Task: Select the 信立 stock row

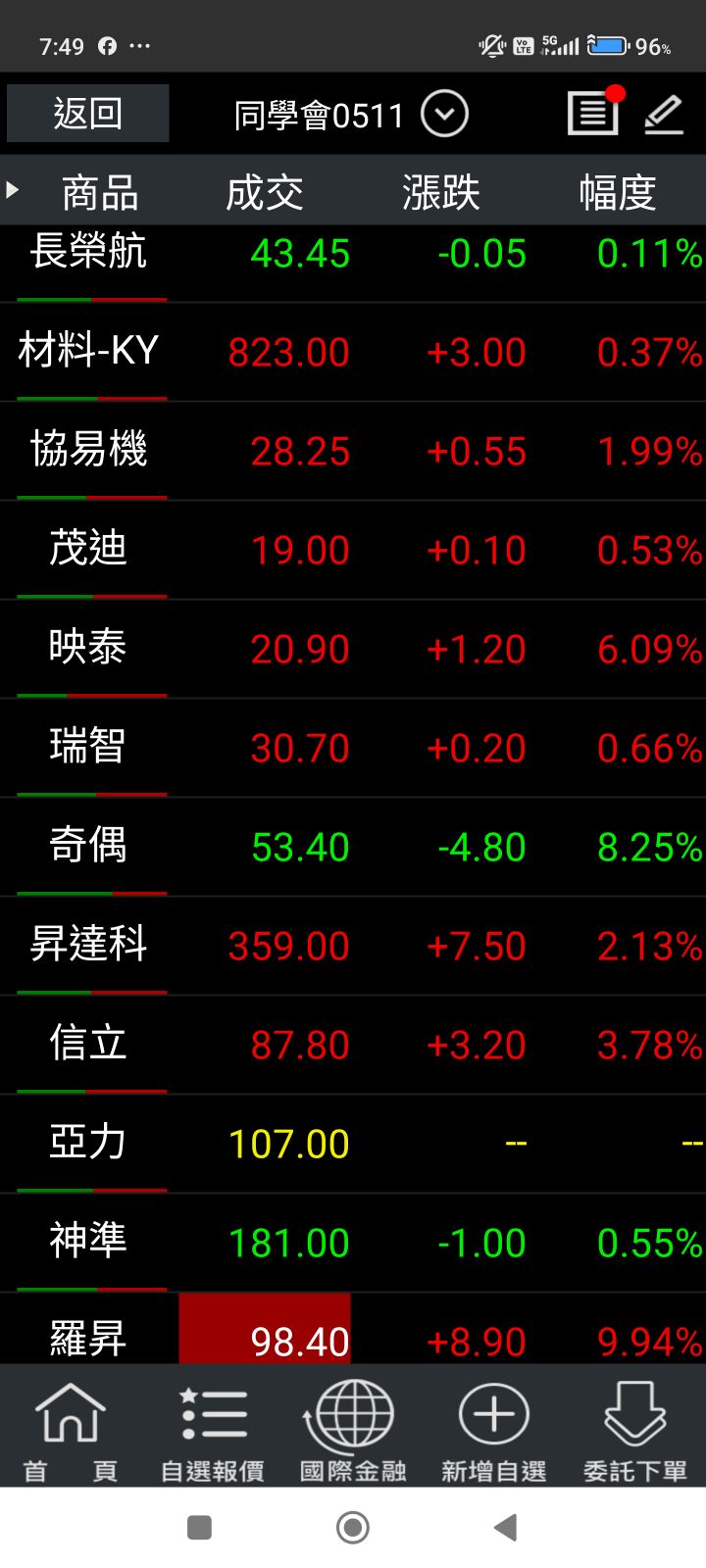Action: [x=353, y=1045]
